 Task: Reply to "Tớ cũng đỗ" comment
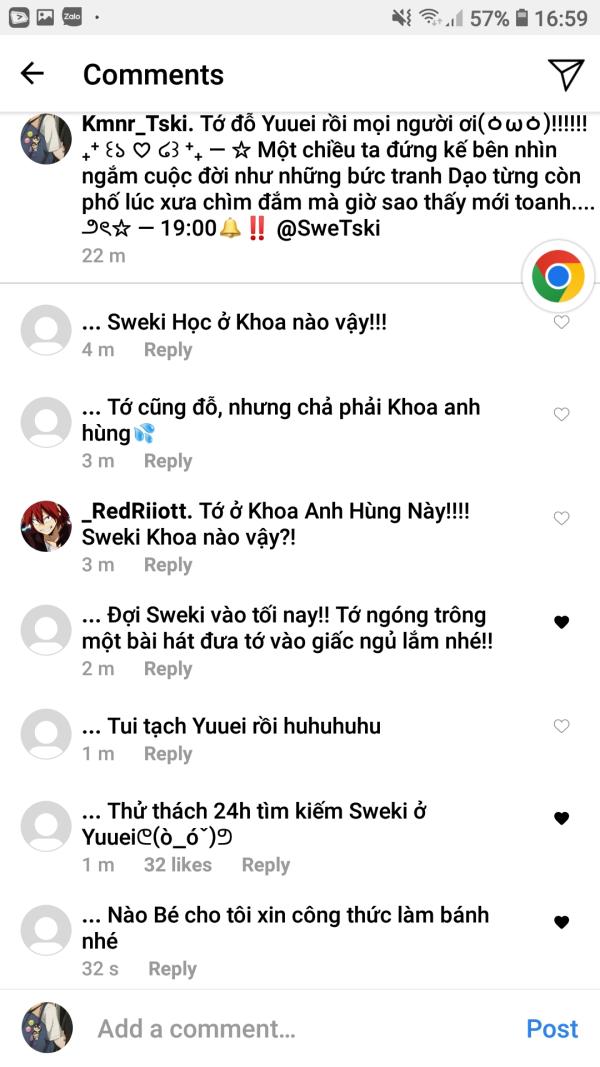tap(168, 461)
